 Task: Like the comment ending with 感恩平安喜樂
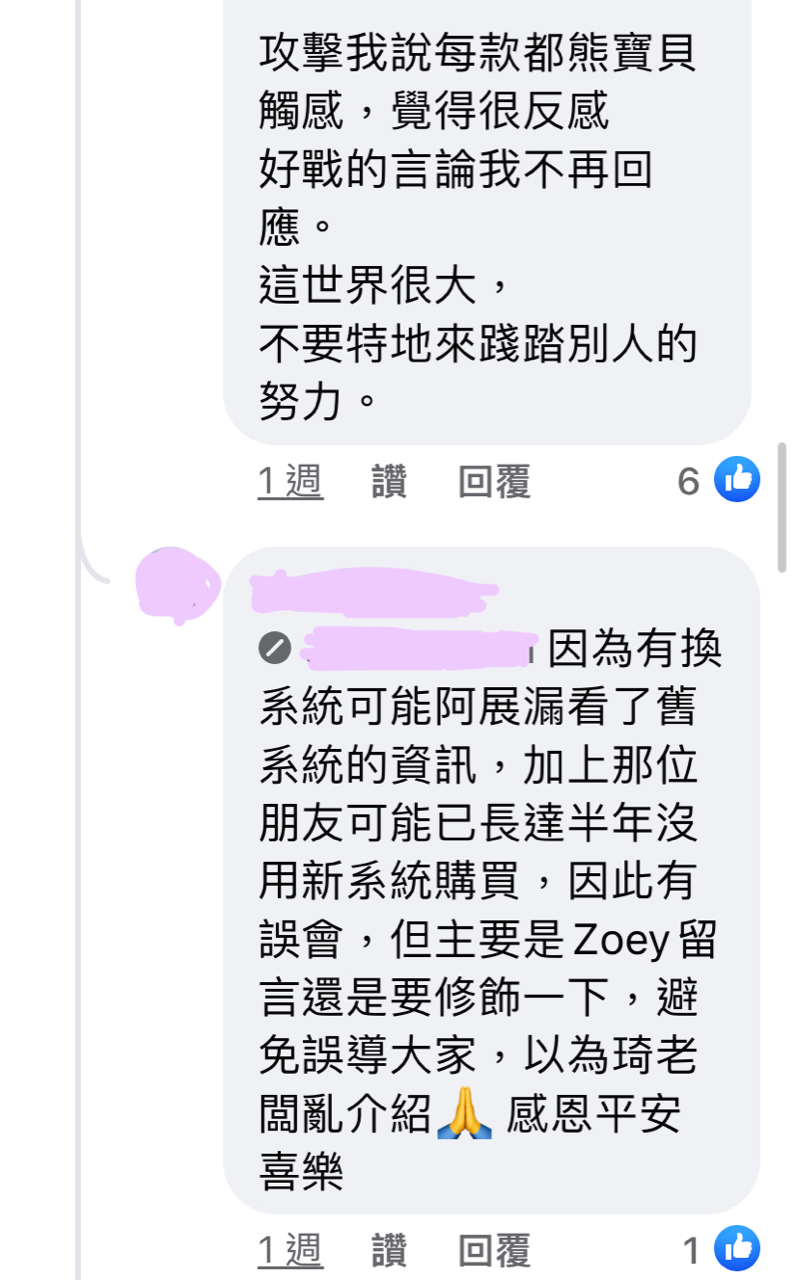click(x=389, y=1250)
